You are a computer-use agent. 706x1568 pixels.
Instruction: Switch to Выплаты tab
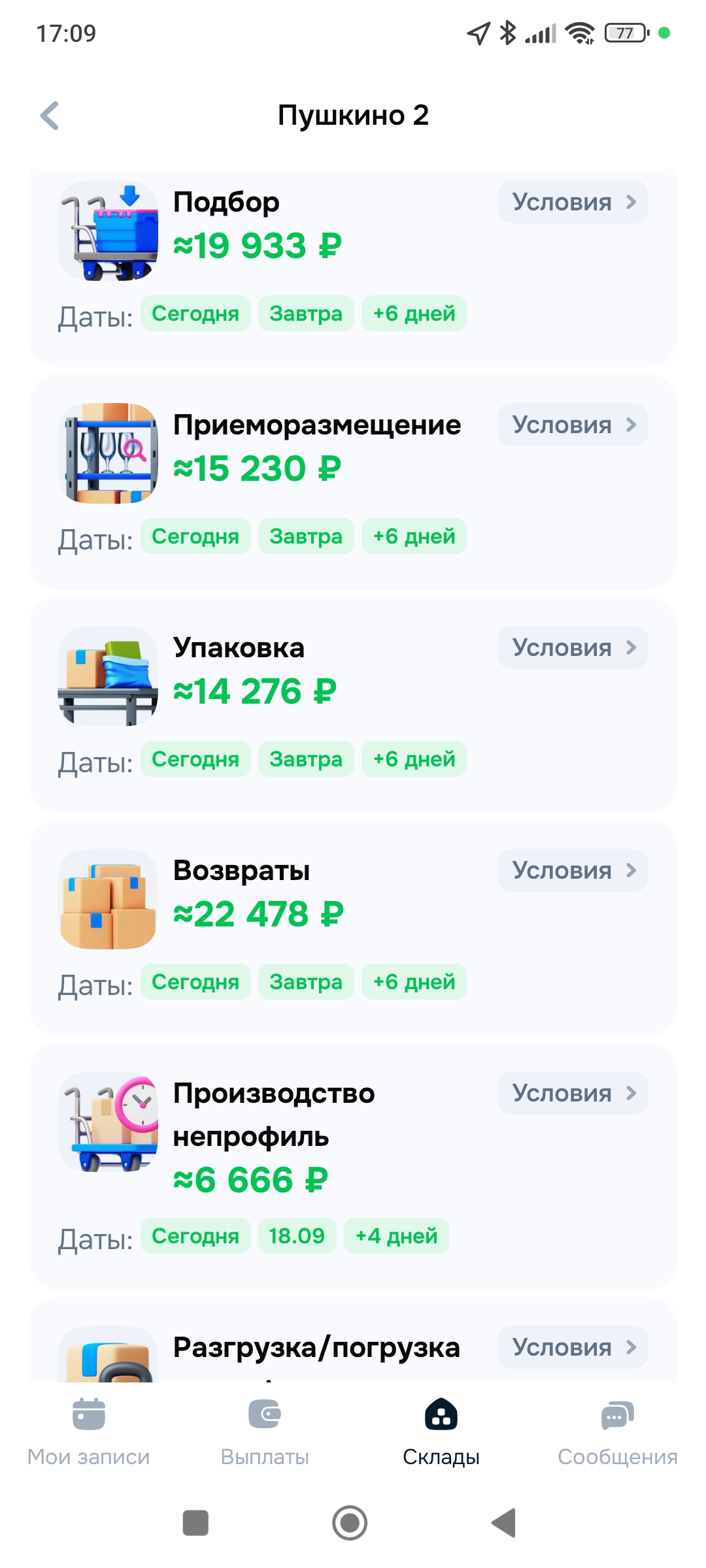(265, 1431)
